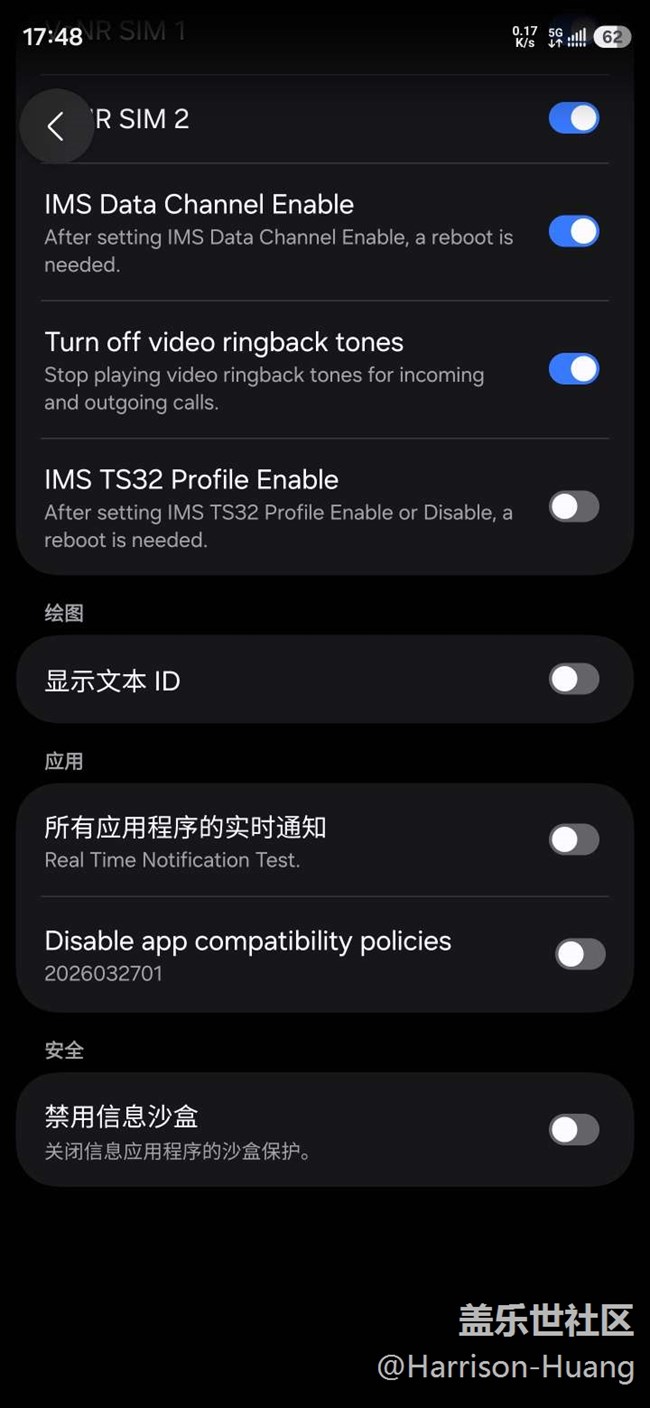Viewport: 650px width, 1408px height.
Task: Switch on Disable app compatibility policies
Action: point(580,954)
